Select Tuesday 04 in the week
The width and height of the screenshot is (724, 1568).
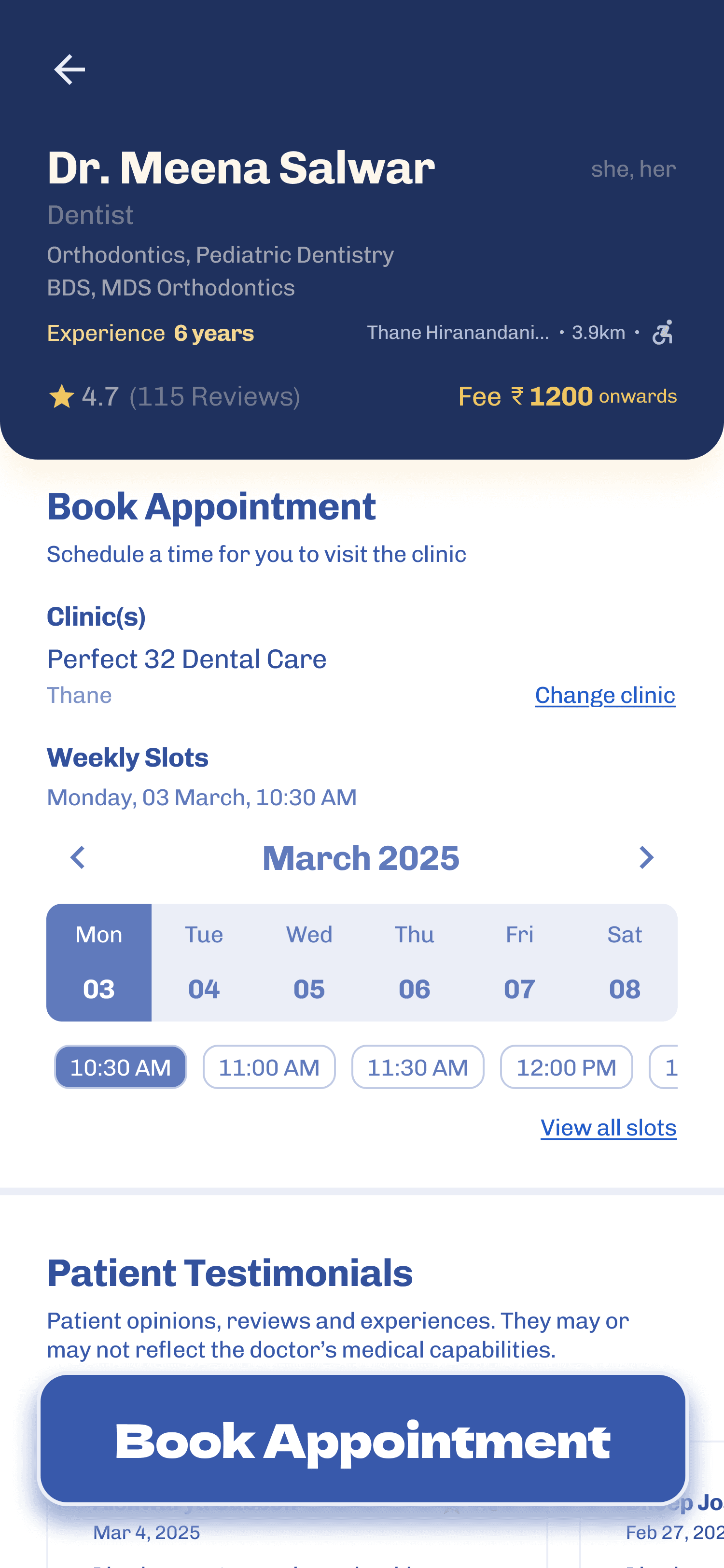coord(204,962)
